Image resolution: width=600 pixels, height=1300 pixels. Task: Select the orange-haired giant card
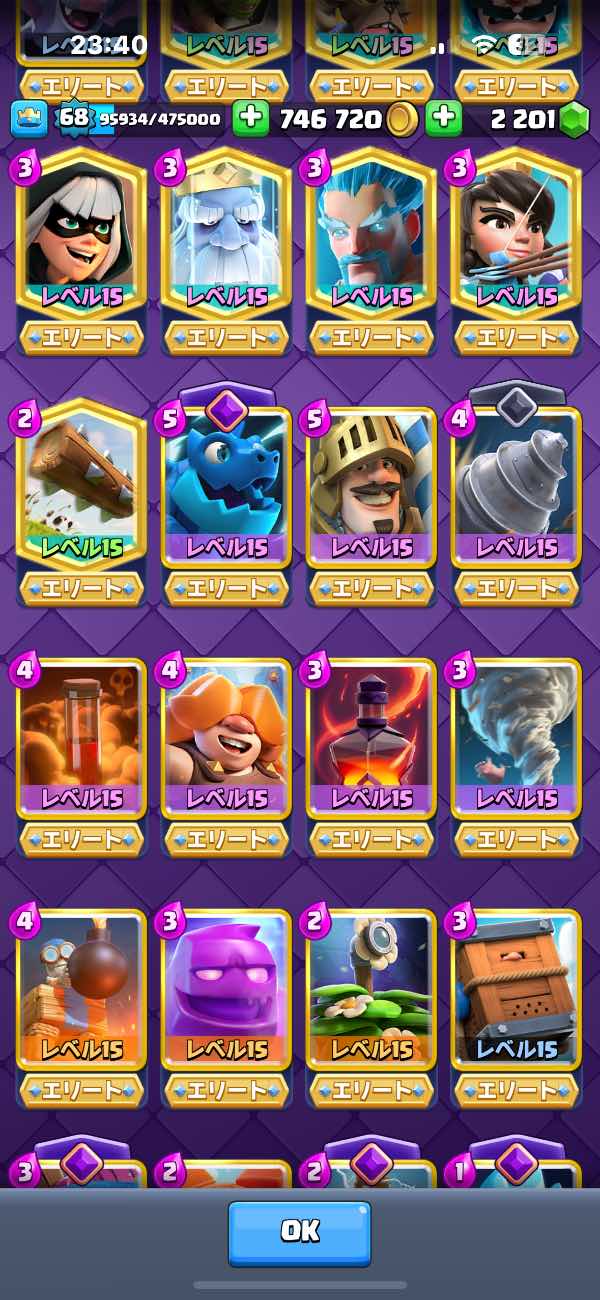[227, 737]
